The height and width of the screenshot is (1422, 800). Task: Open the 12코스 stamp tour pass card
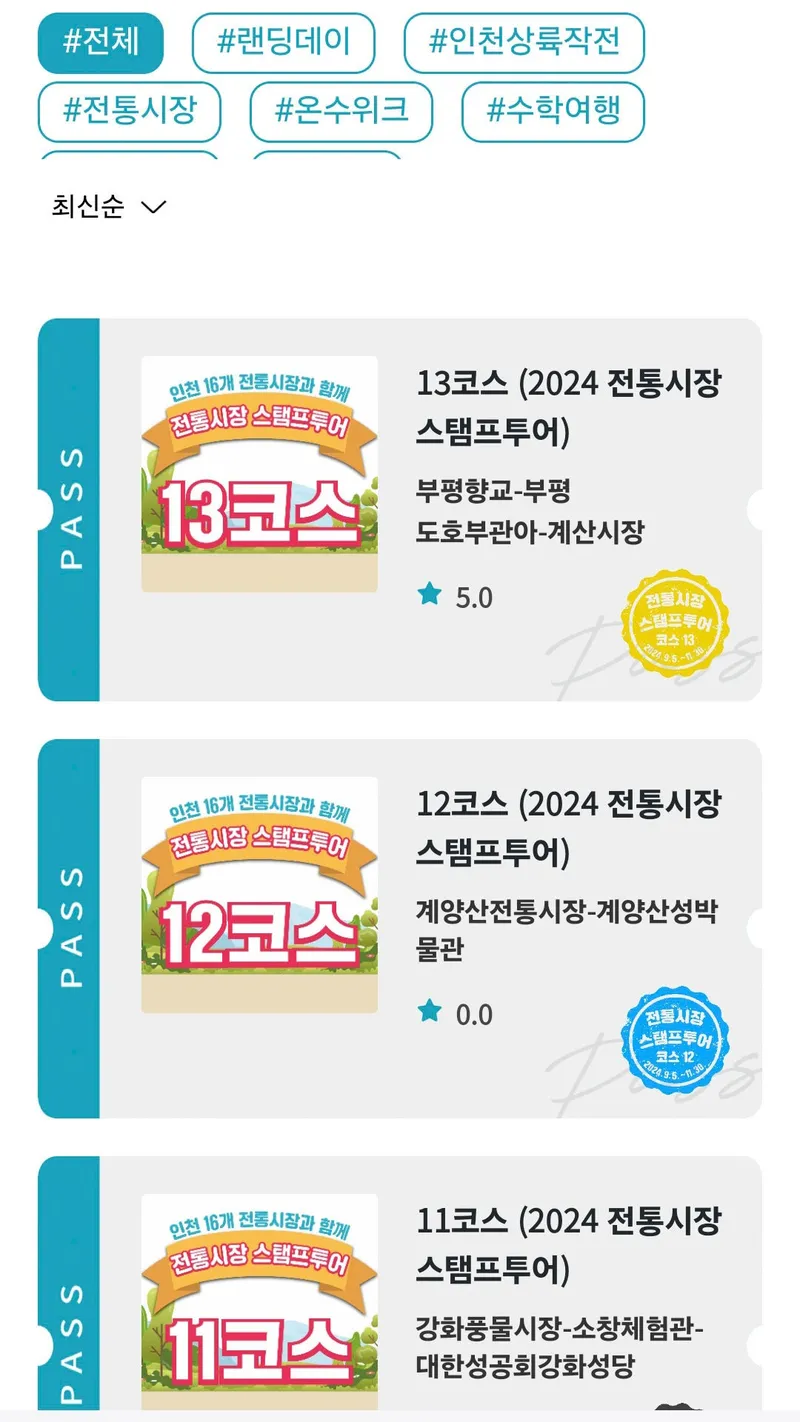pyautogui.click(x=430, y=928)
